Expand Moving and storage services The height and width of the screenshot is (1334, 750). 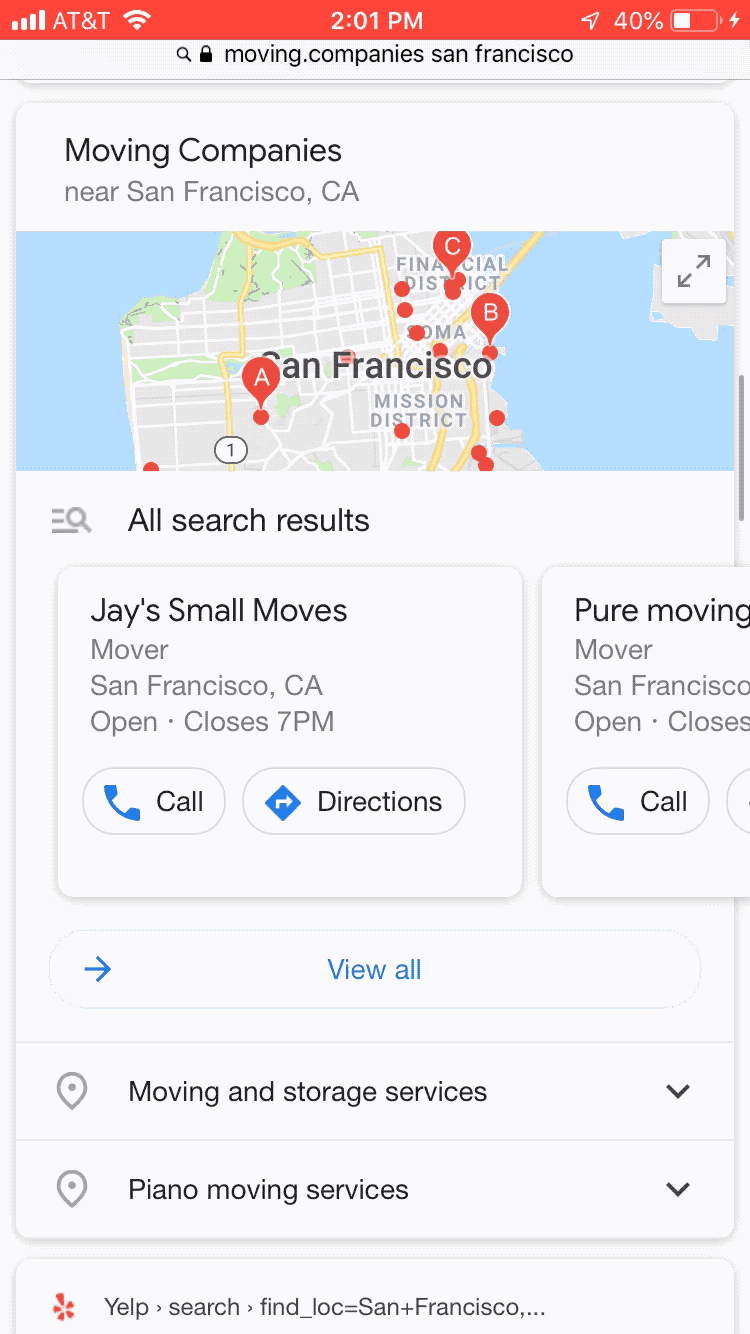click(x=375, y=1091)
